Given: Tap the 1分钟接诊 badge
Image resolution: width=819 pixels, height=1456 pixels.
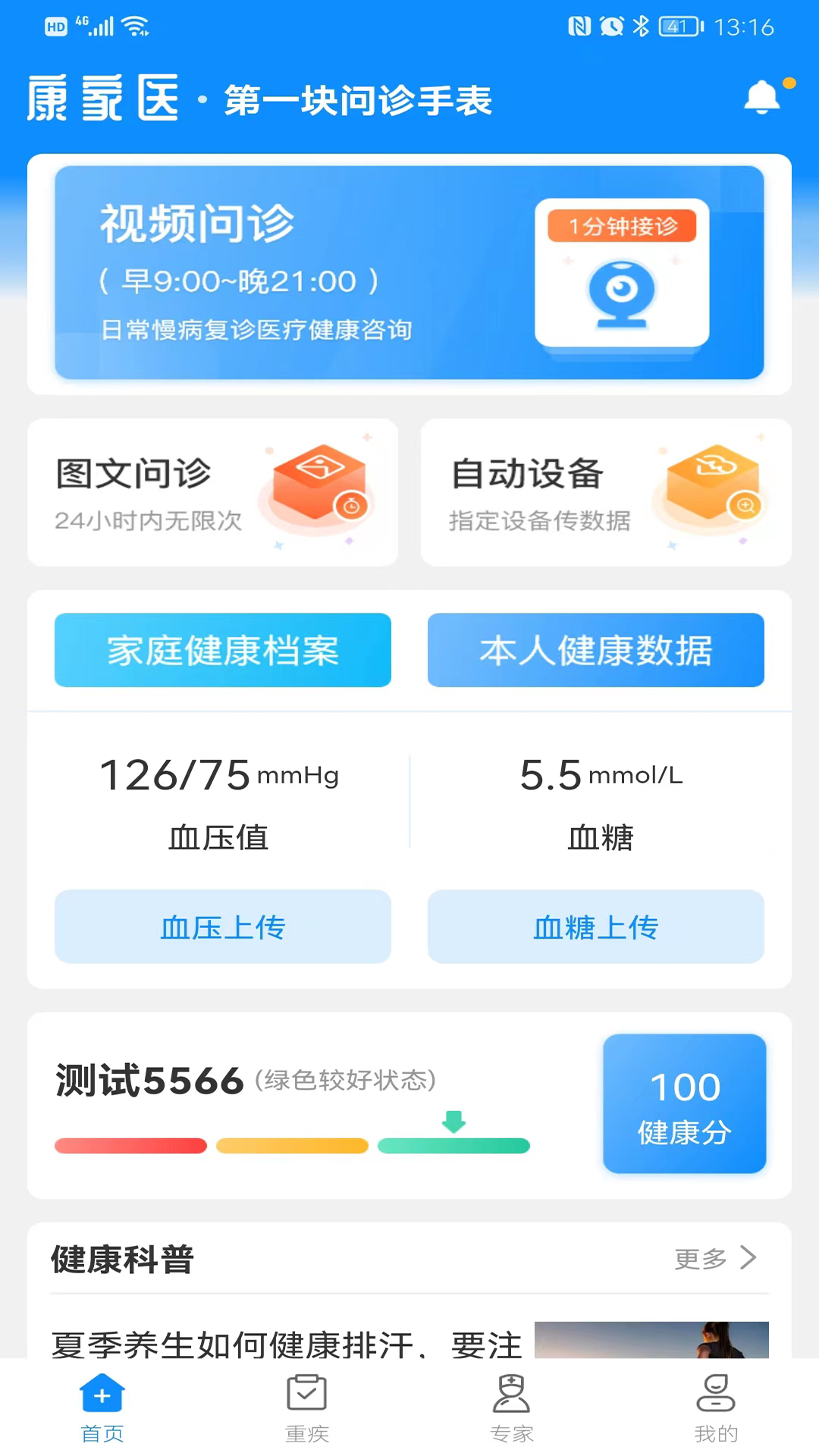Looking at the screenshot, I should pyautogui.click(x=622, y=224).
